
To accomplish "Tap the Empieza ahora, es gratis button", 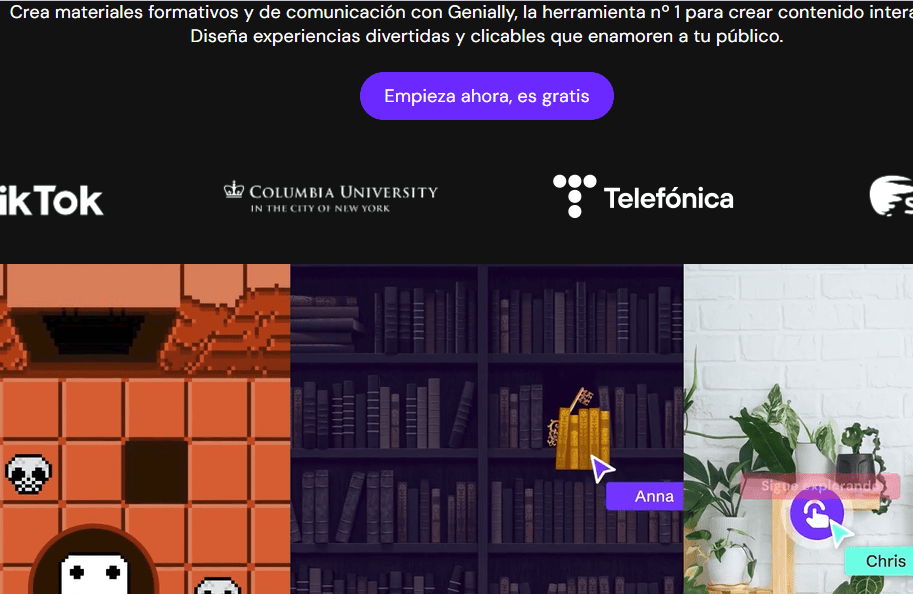I will (486, 96).
